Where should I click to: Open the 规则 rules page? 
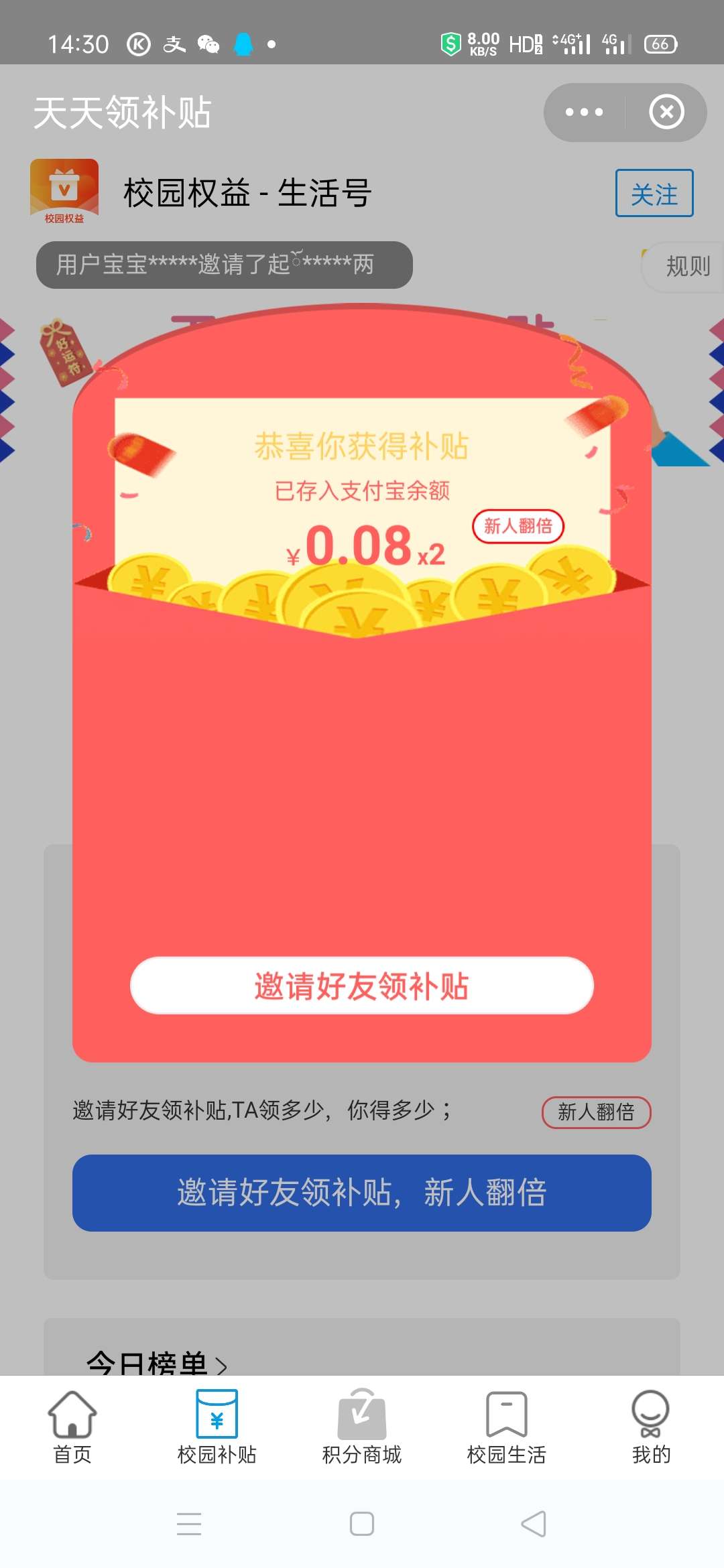click(x=686, y=266)
